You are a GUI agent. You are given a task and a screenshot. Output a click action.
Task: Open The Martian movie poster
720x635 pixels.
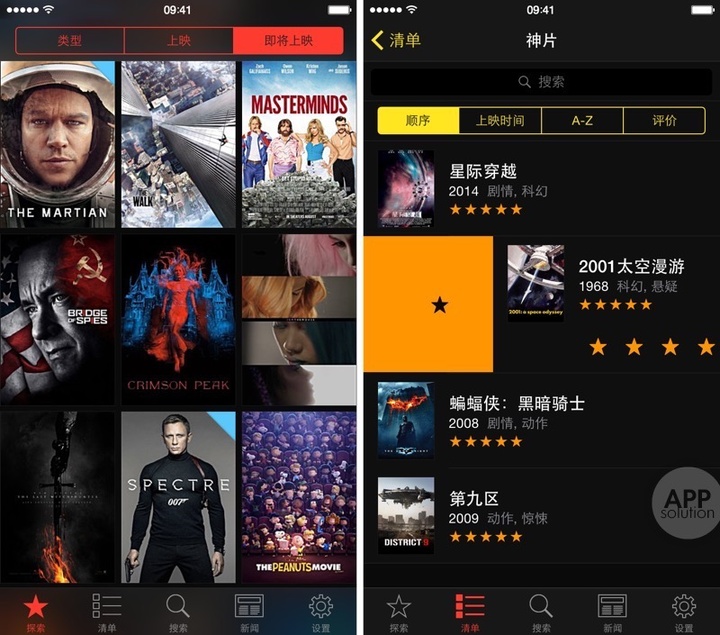(57, 145)
